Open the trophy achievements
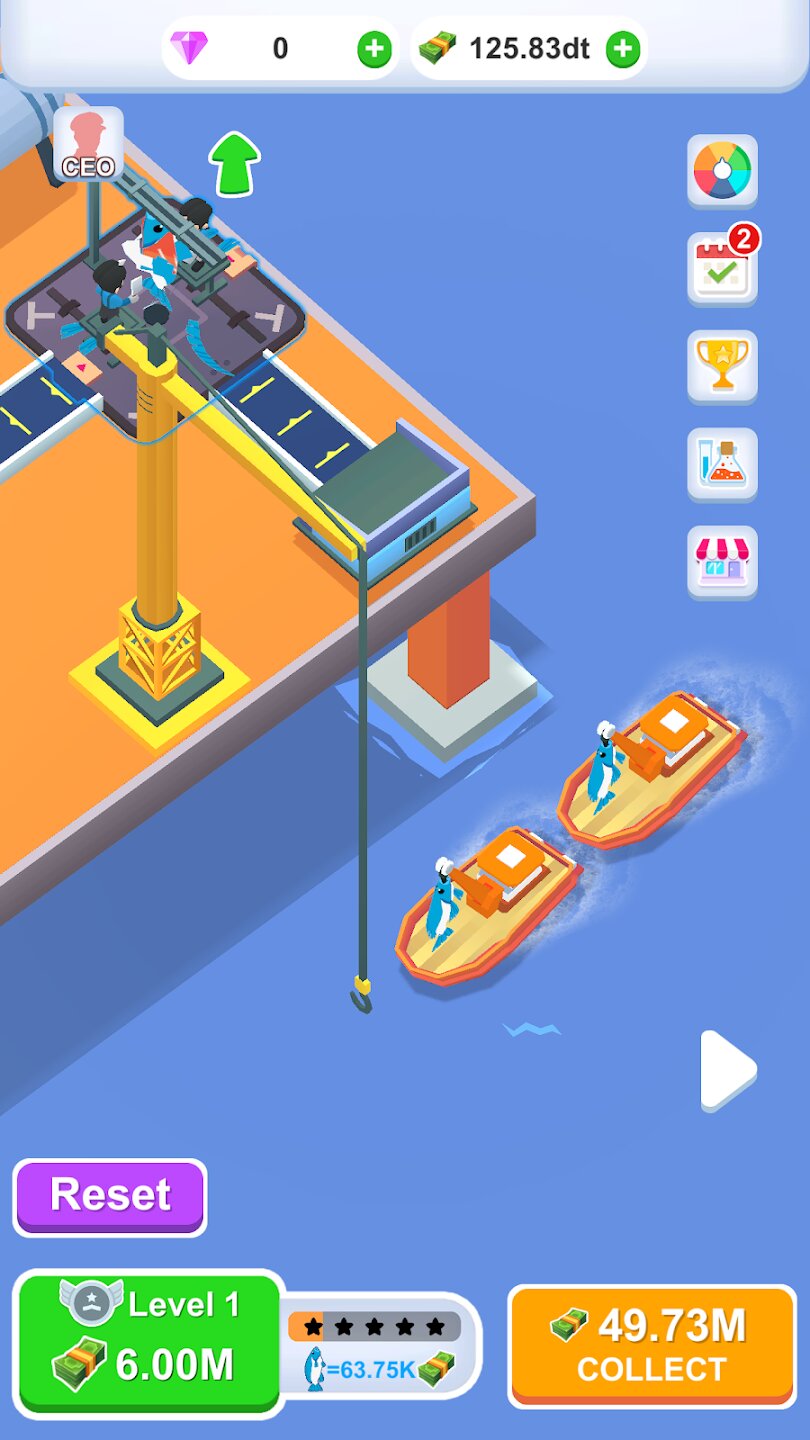 (722, 365)
